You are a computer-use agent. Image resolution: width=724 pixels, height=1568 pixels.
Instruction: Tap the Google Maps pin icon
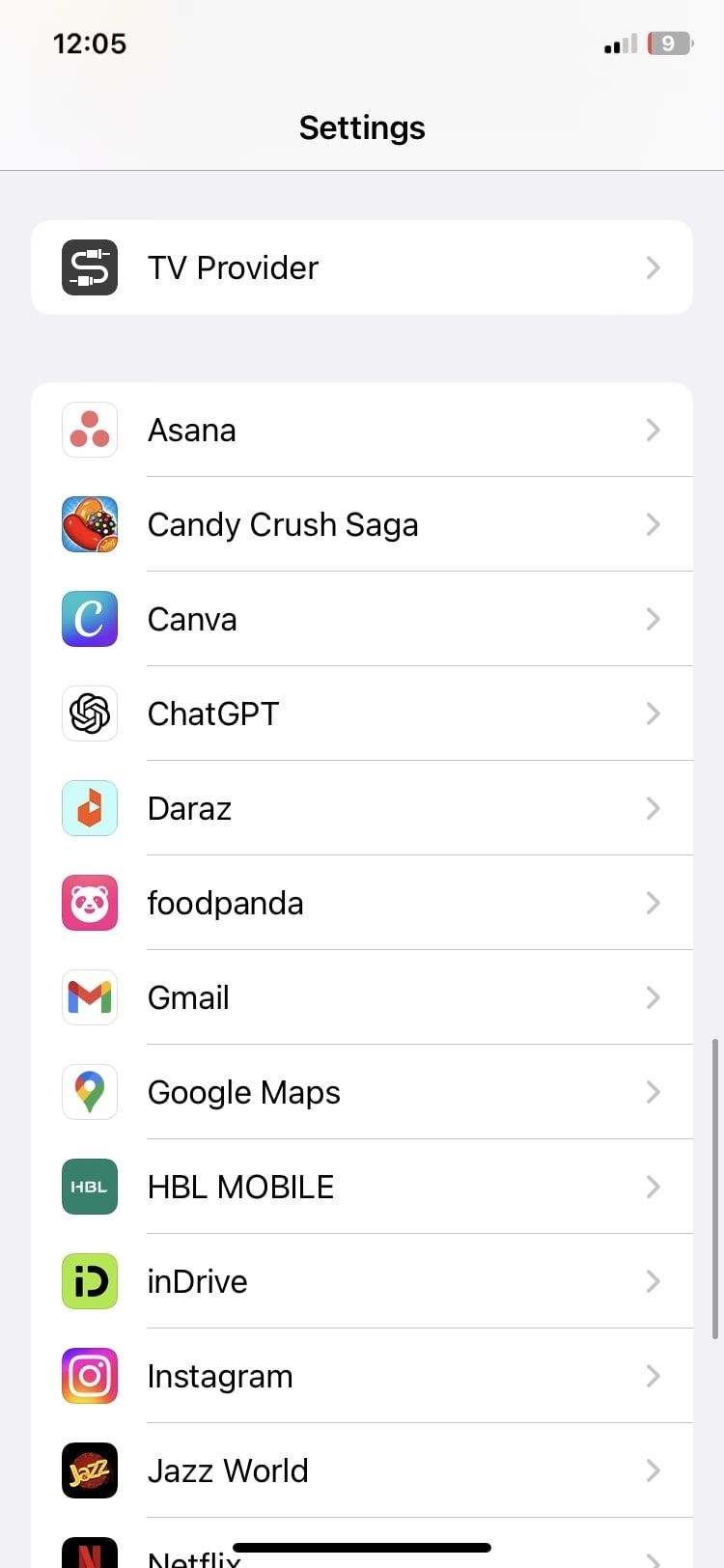(89, 1091)
